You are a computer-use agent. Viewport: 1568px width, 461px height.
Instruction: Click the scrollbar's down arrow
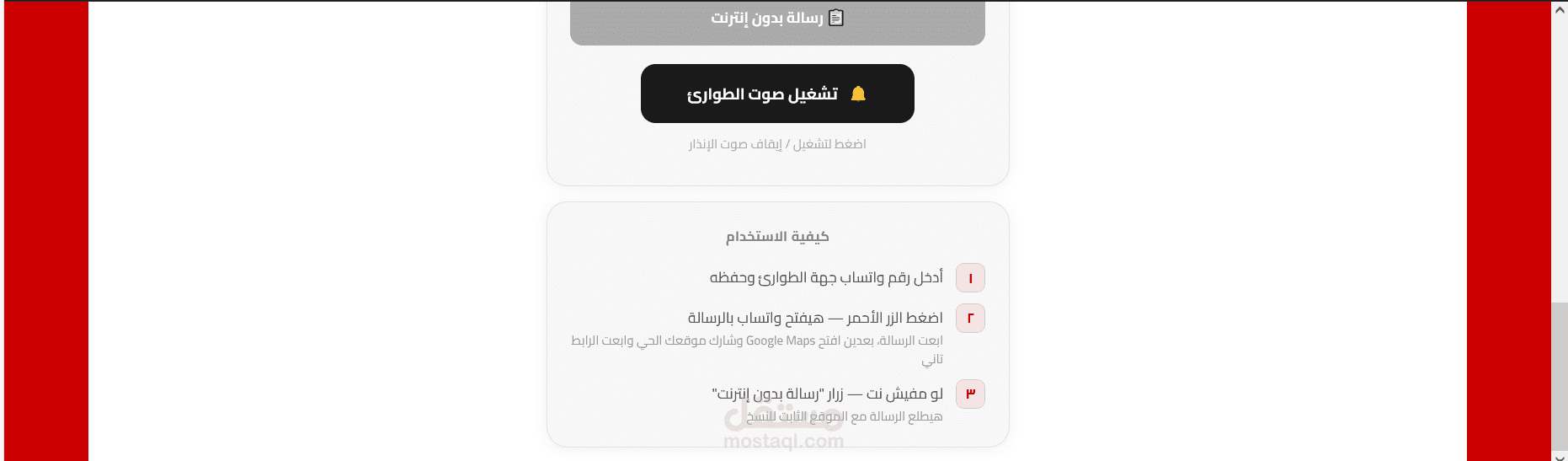point(1560,456)
